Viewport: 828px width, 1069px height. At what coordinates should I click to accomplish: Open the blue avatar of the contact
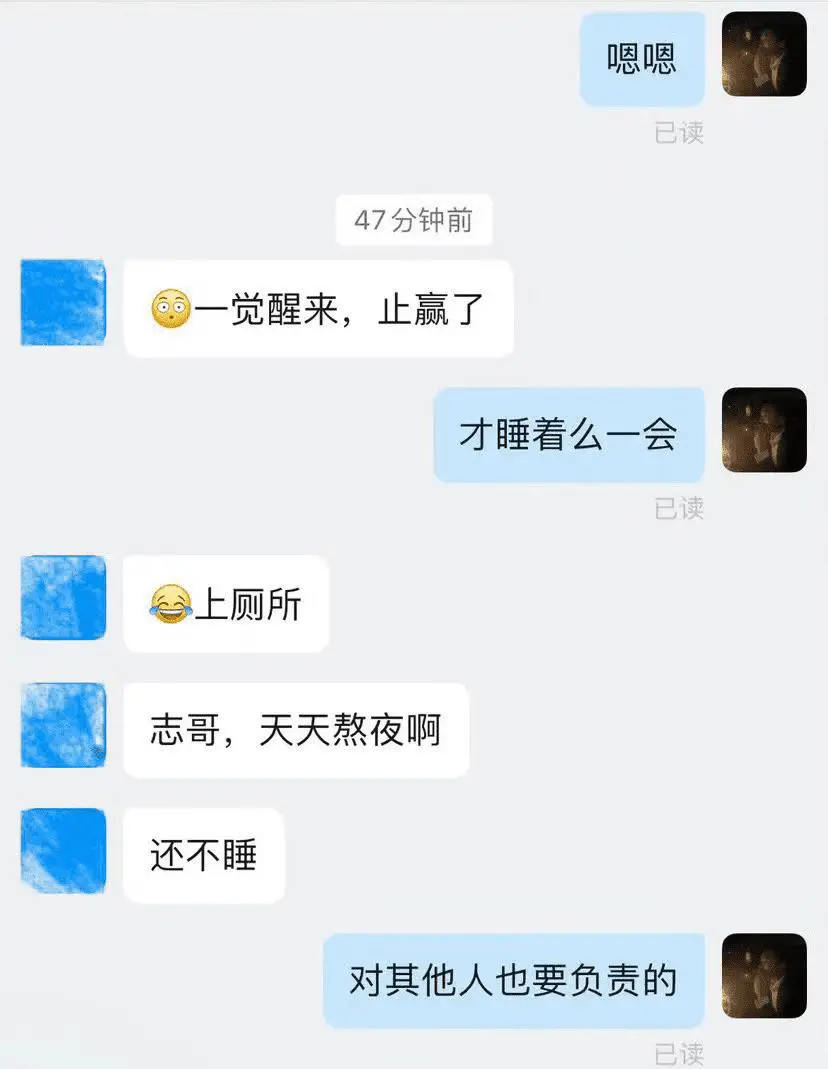62,302
